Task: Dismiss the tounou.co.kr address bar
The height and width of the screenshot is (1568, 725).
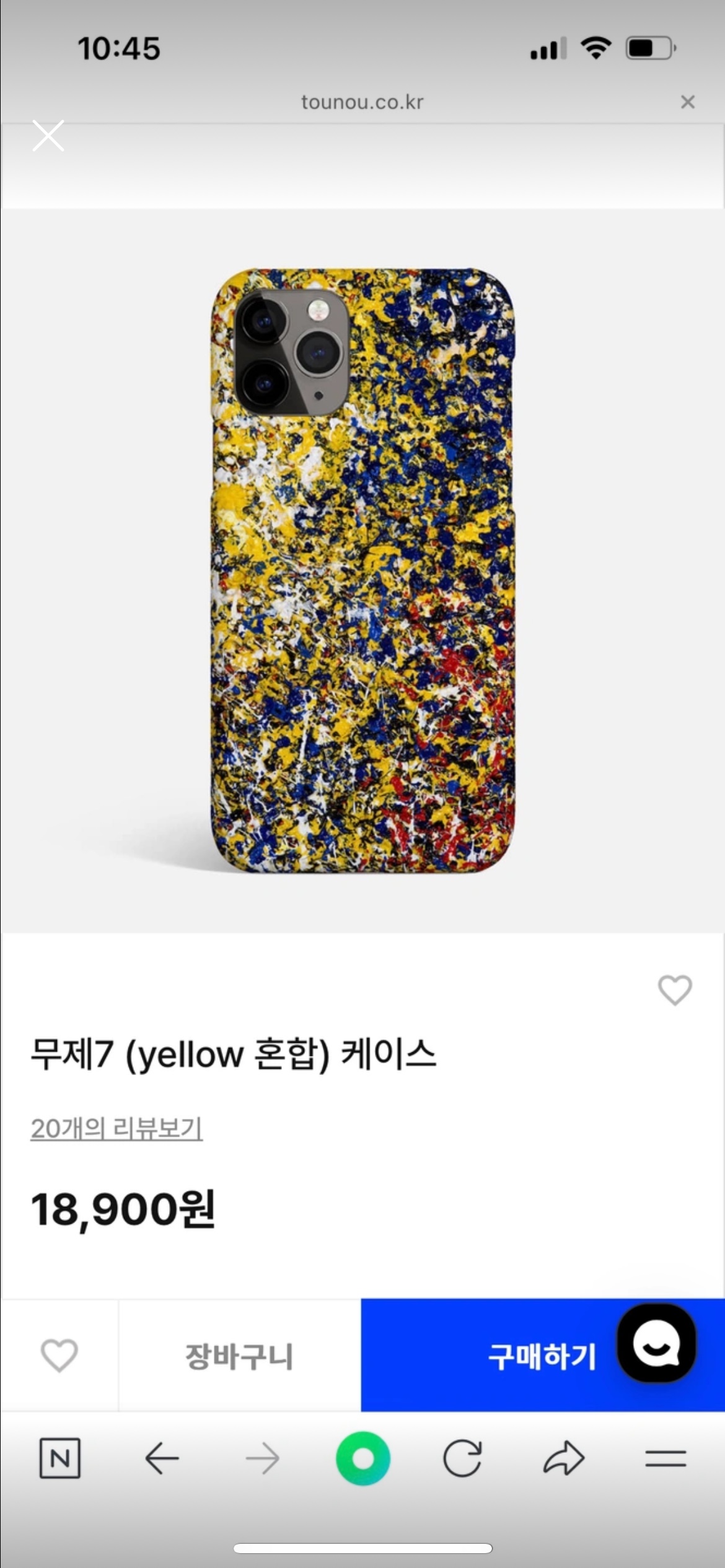Action: (687, 102)
